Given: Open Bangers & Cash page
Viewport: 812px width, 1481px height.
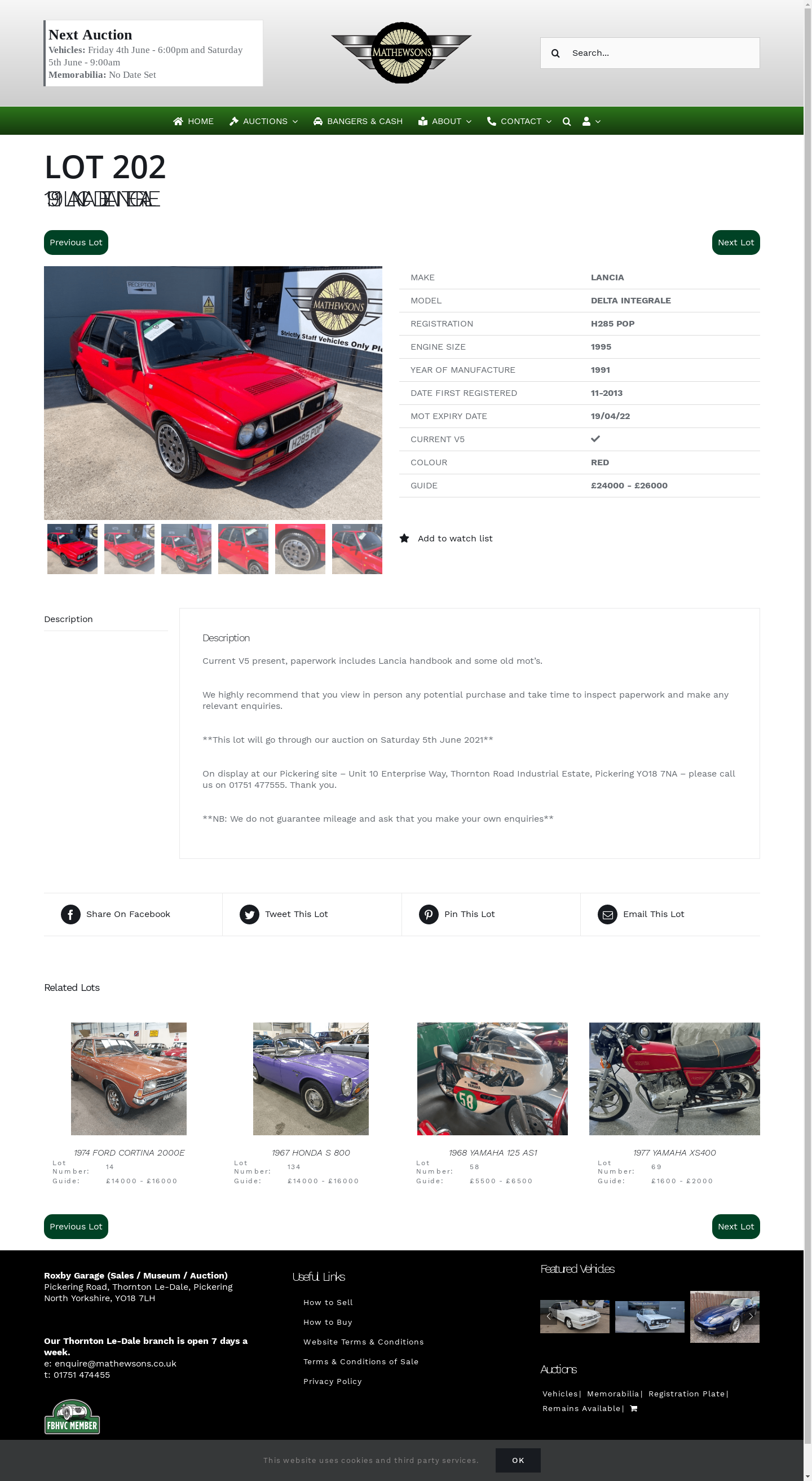Looking at the screenshot, I should pos(358,121).
